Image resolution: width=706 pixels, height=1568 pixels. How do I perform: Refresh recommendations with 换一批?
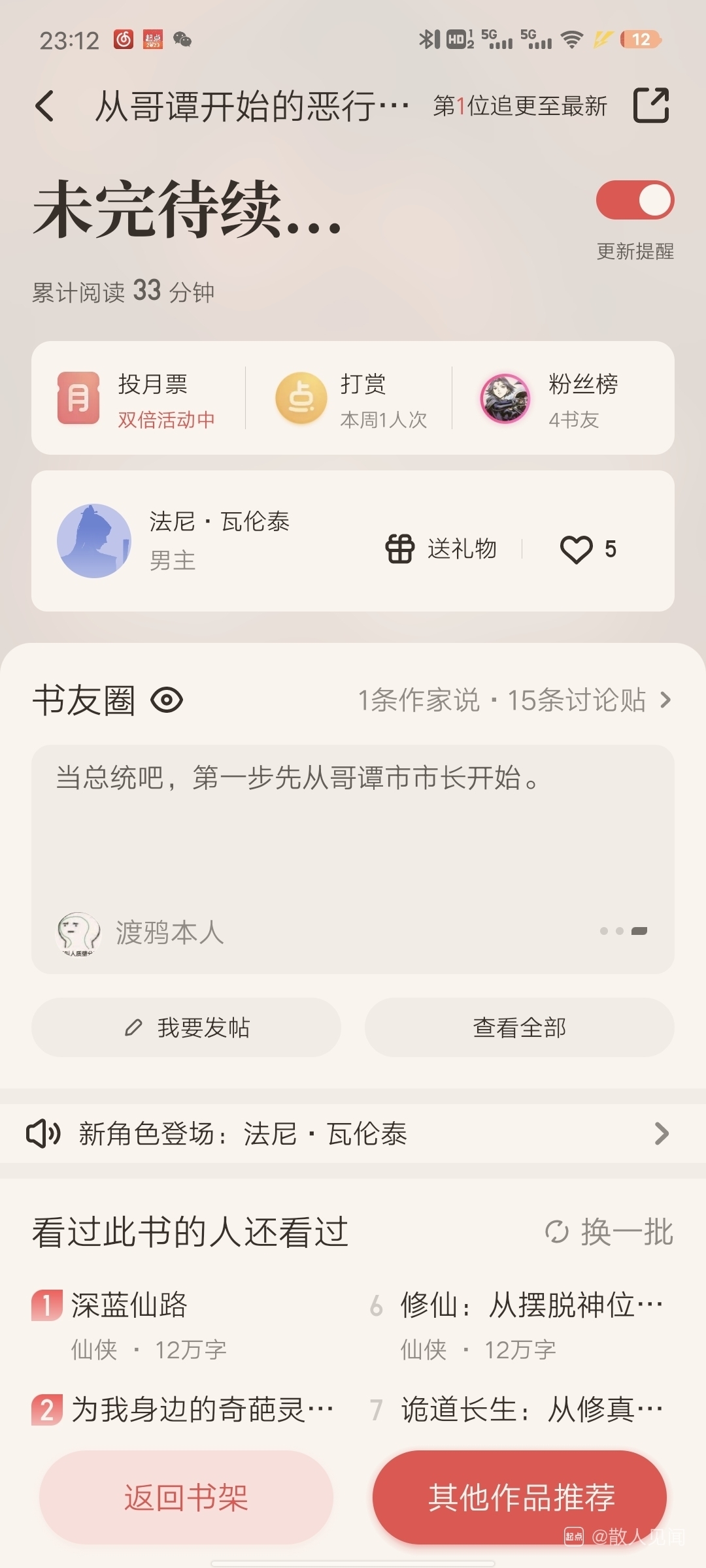609,1232
